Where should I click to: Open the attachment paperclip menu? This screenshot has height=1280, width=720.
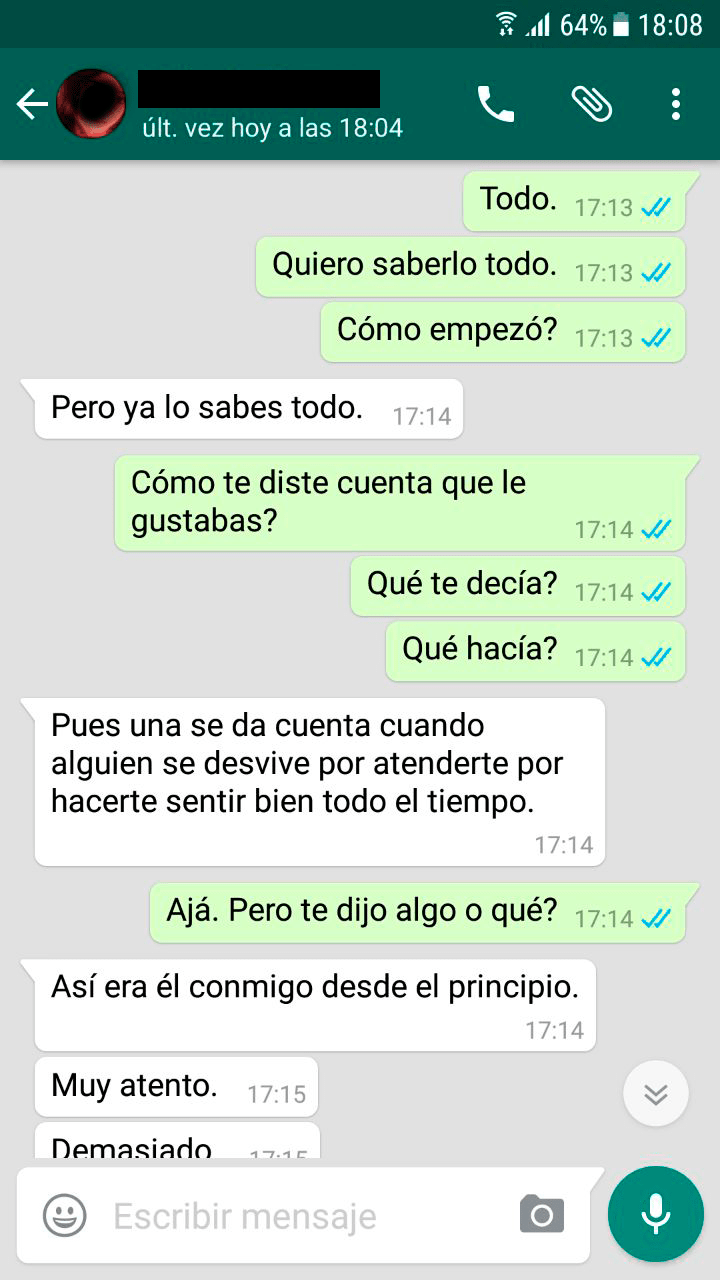coord(591,104)
